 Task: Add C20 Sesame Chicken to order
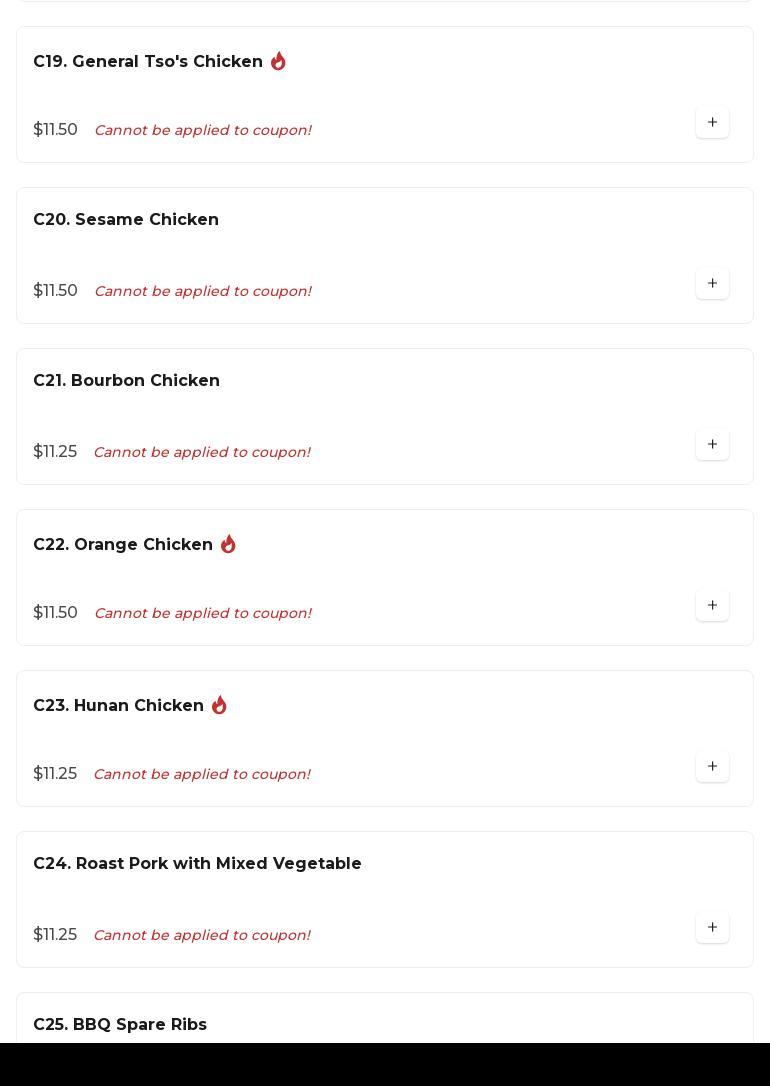(x=712, y=284)
